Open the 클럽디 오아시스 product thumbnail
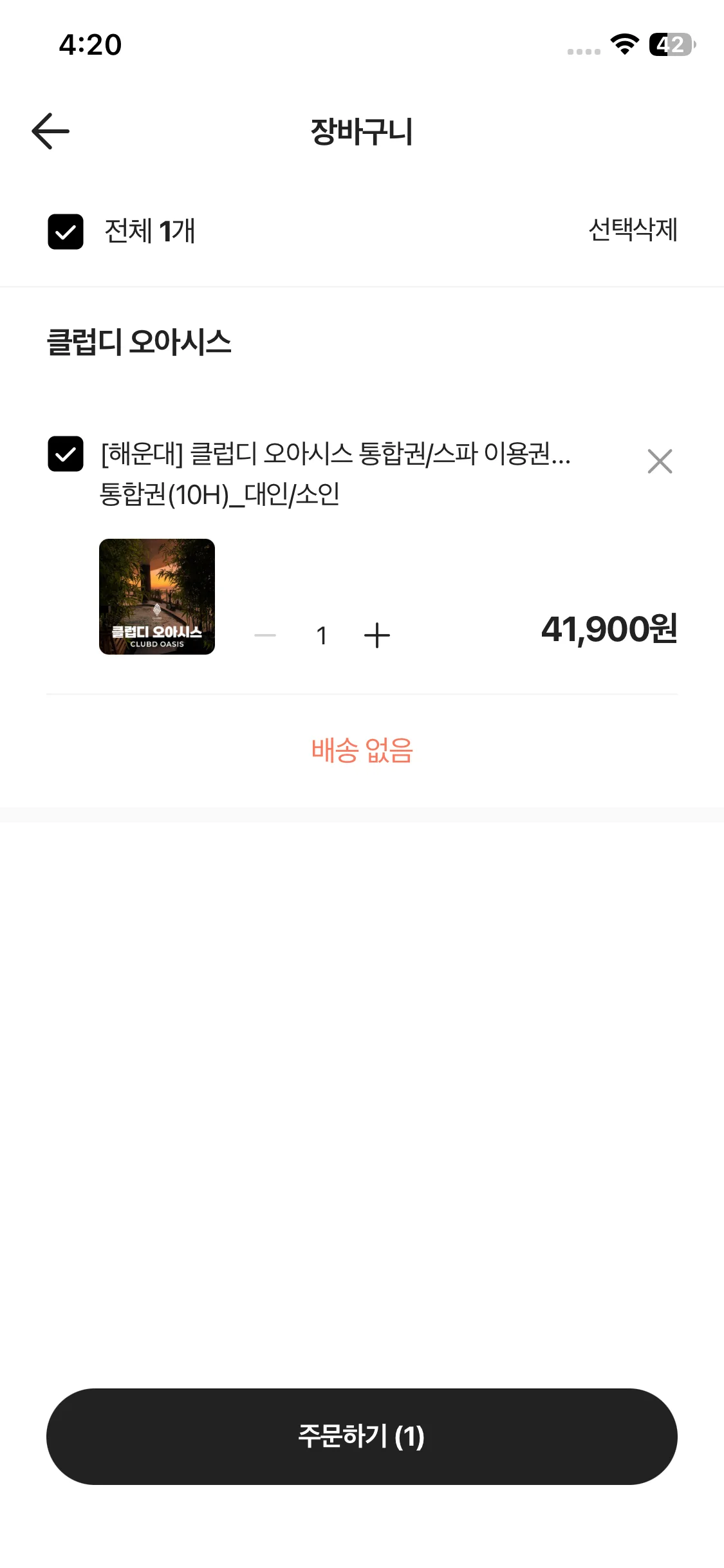 click(x=157, y=597)
